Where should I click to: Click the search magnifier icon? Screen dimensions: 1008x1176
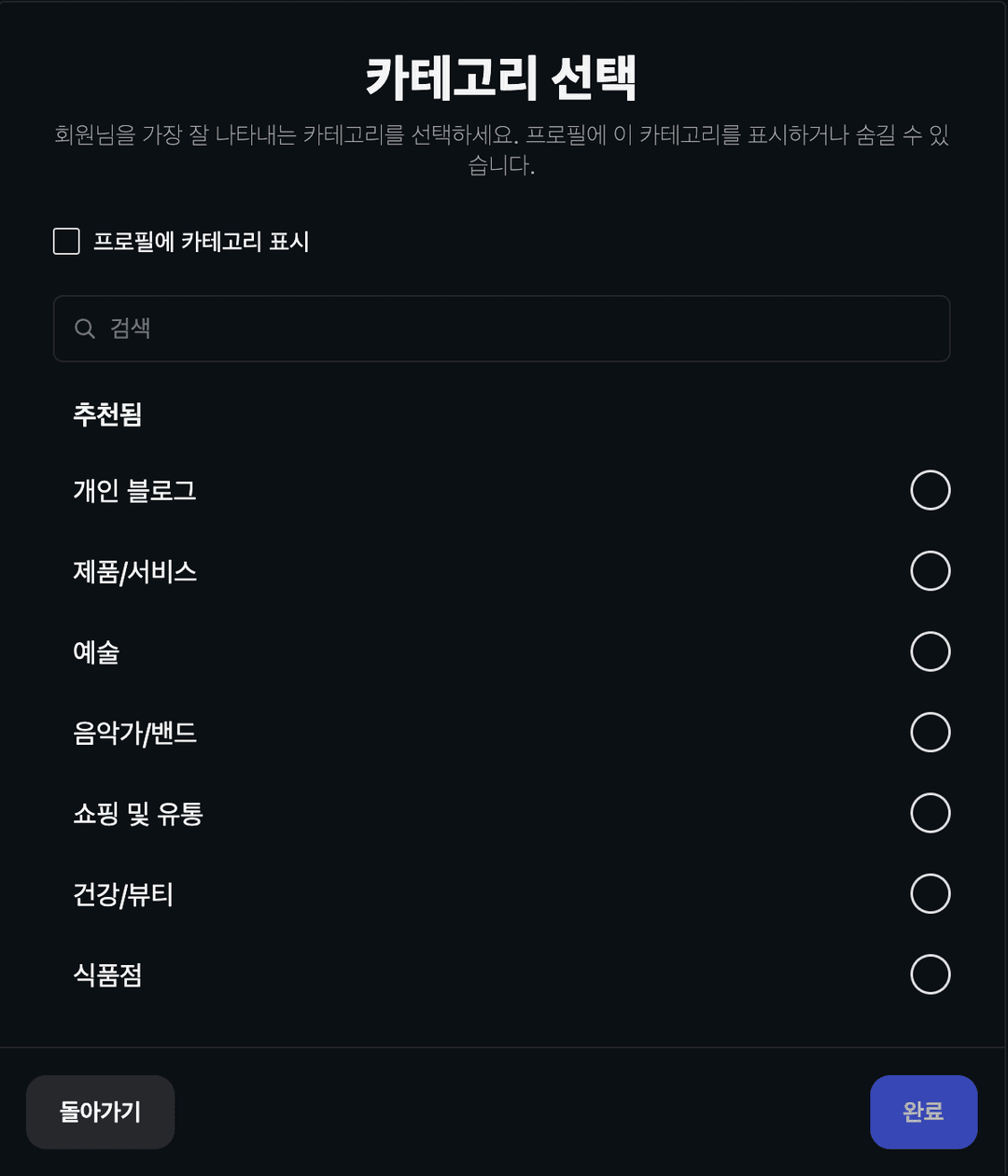(84, 329)
